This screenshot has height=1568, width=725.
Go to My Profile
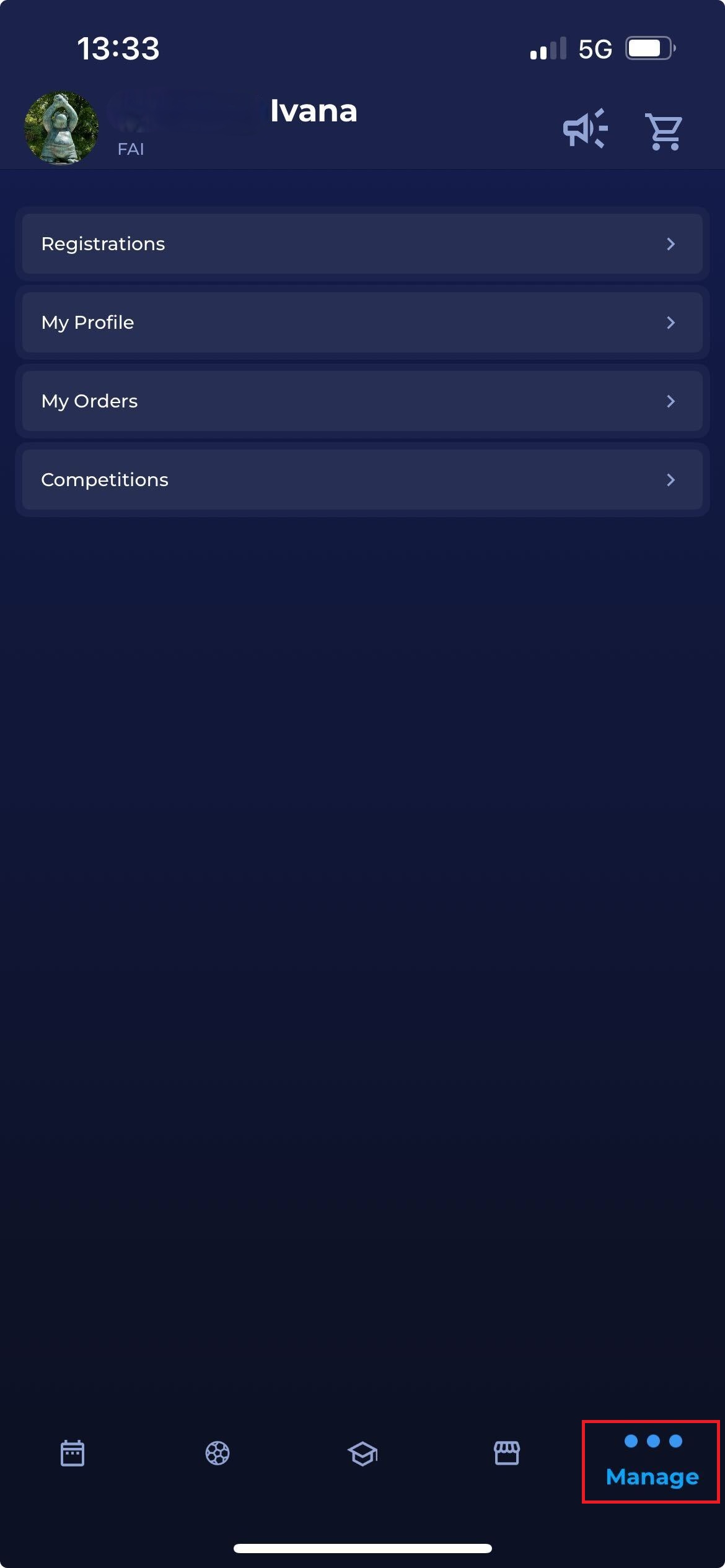362,323
